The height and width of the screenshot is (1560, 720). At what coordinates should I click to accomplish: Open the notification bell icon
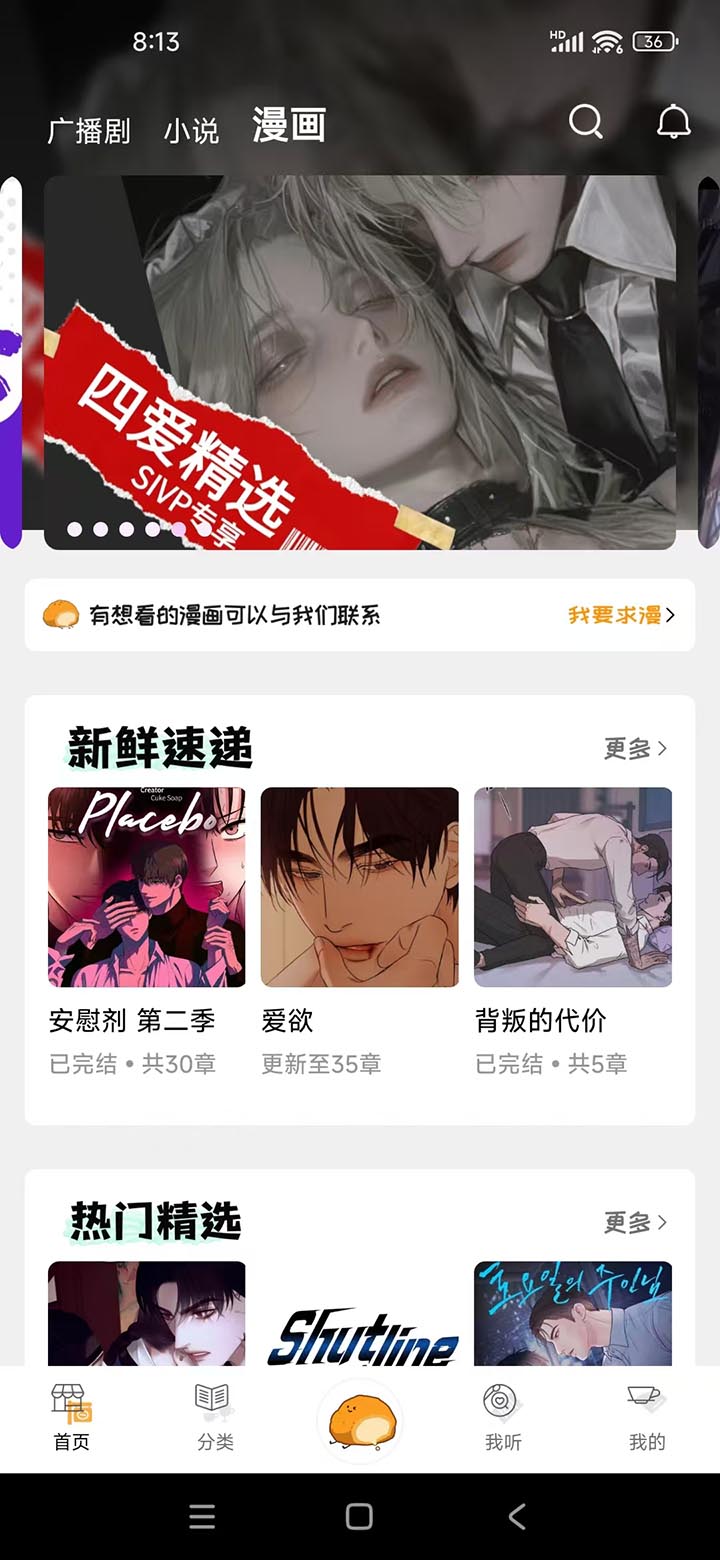coord(671,123)
